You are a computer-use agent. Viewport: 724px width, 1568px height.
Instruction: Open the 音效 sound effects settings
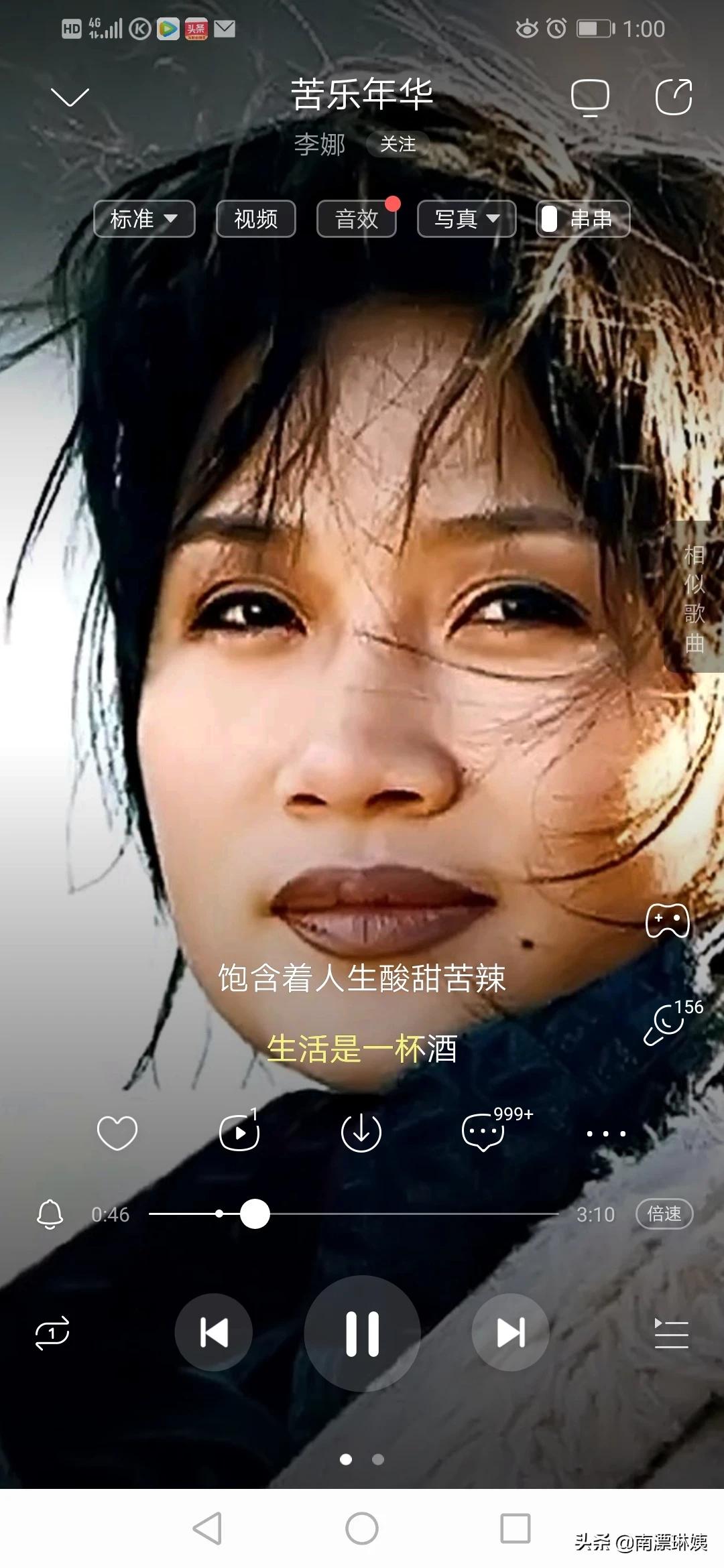(357, 218)
